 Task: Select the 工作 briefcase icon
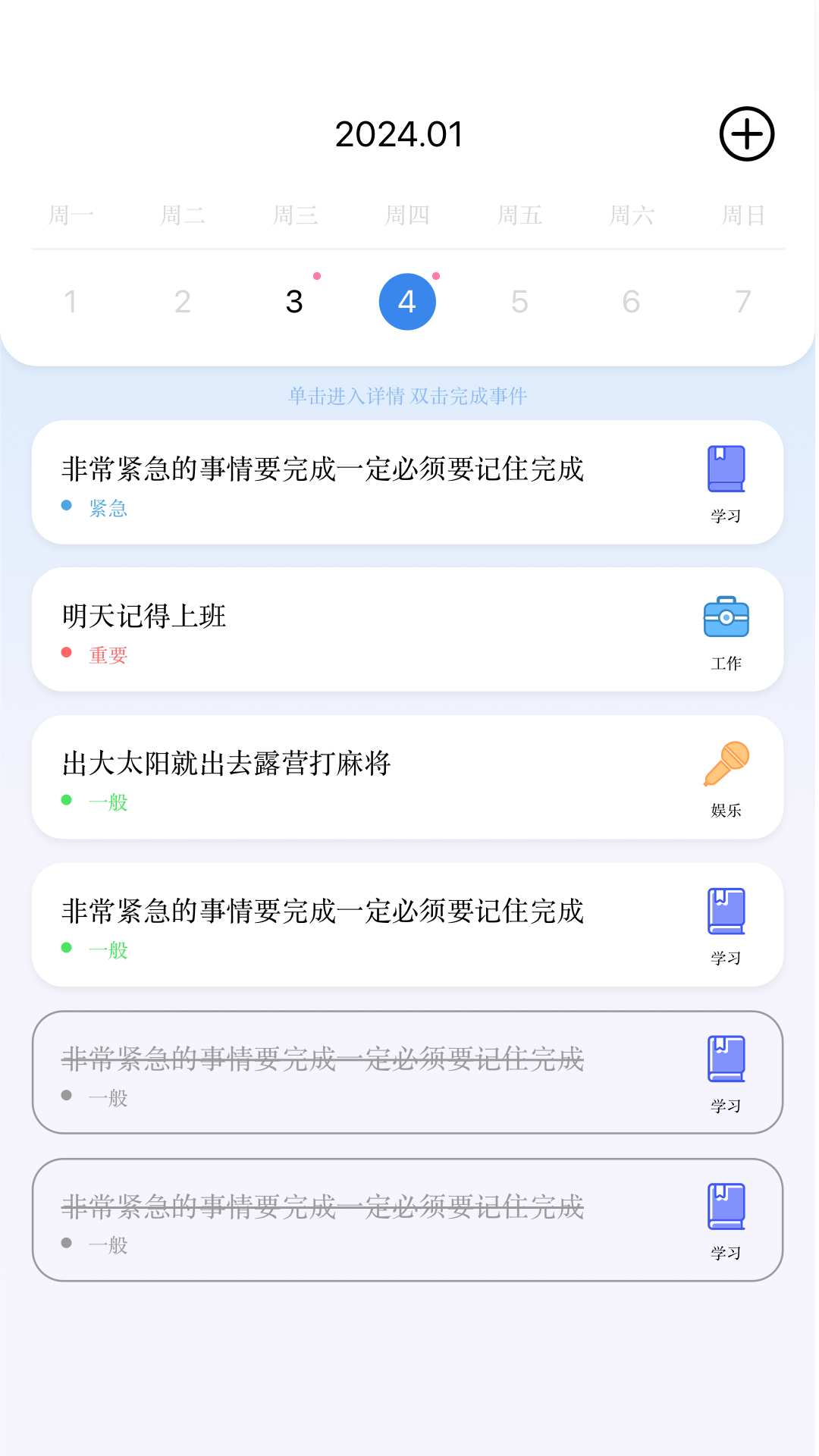coord(726,618)
